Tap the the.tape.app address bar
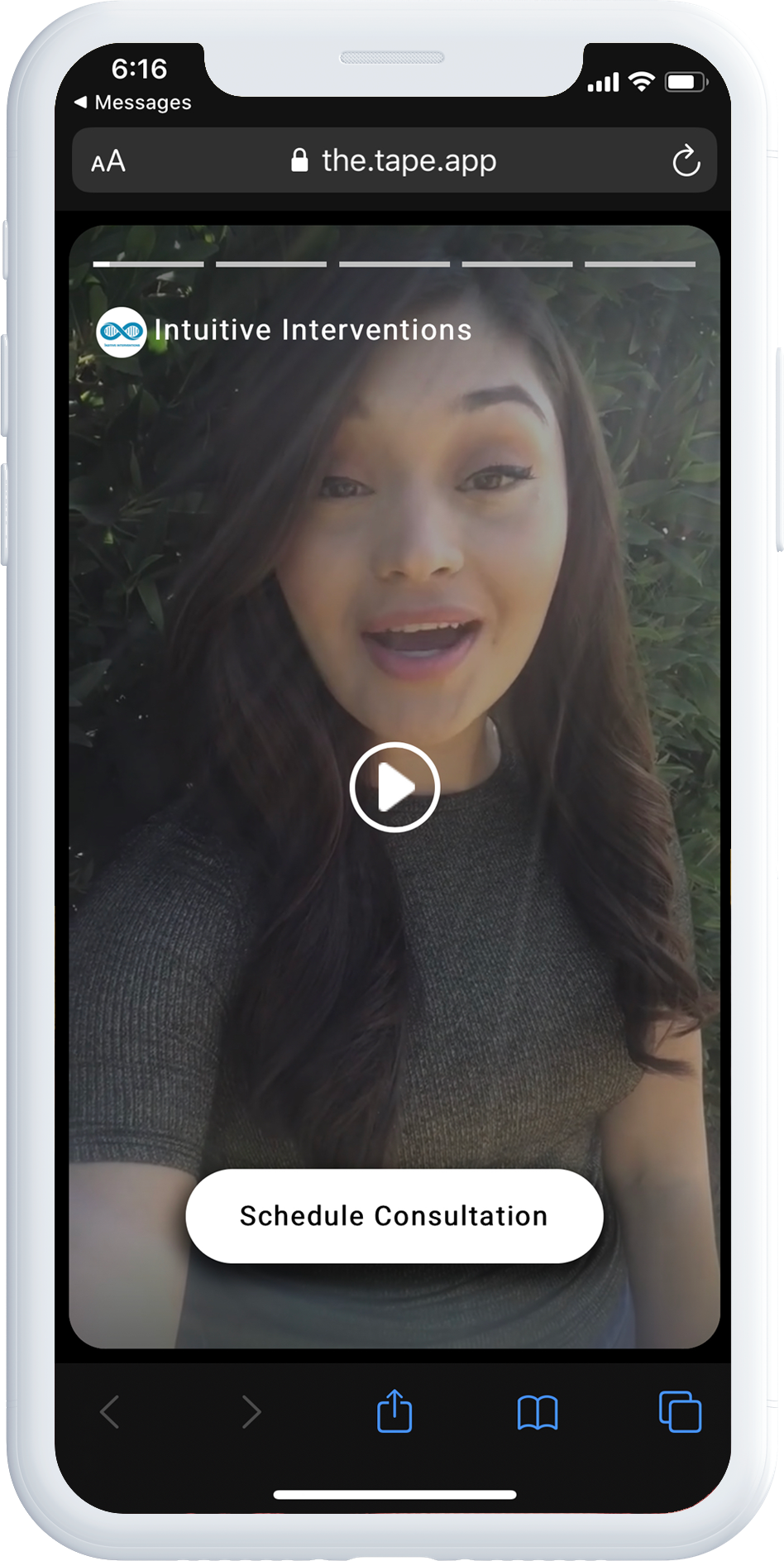Image resolution: width=784 pixels, height=1561 pixels. (x=394, y=160)
